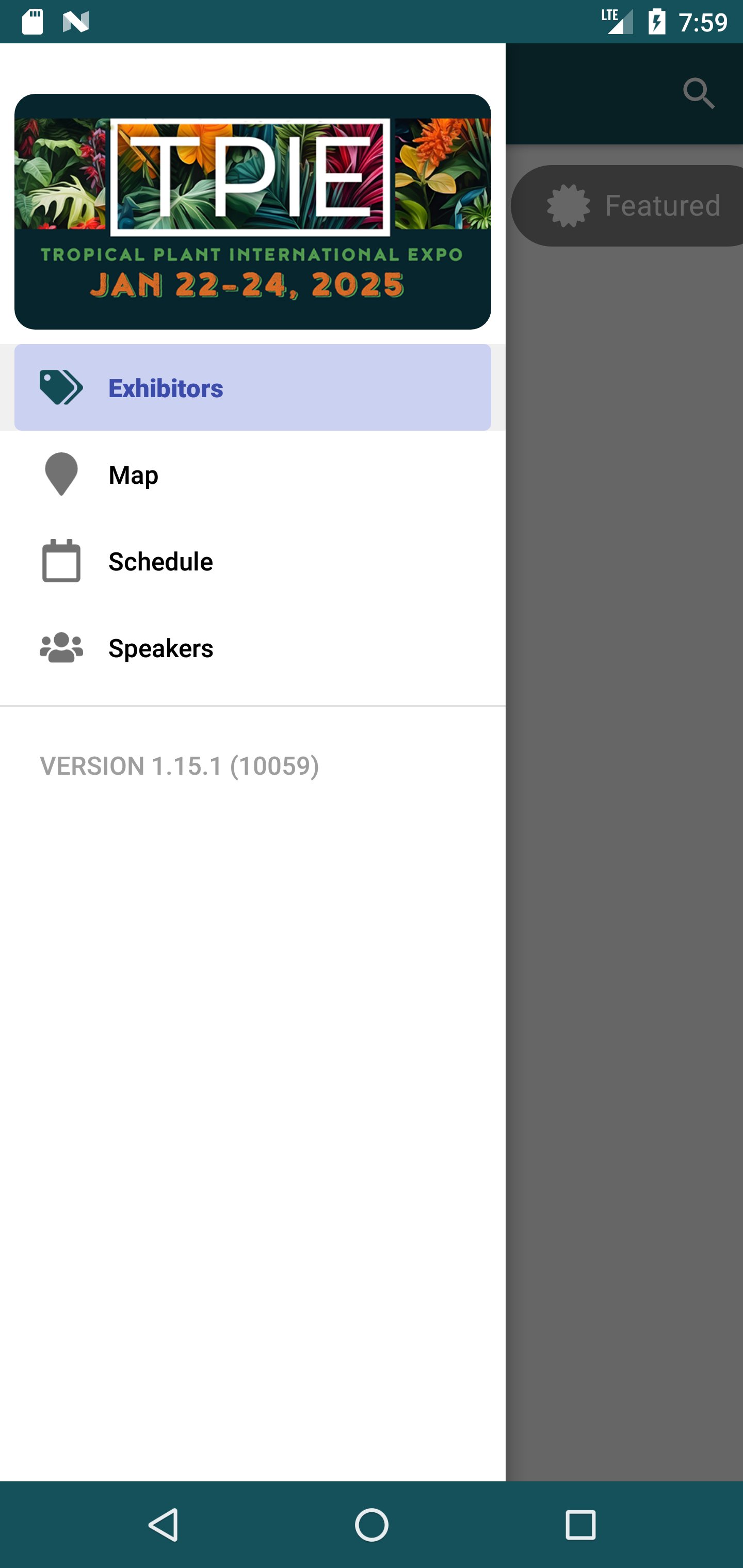Go back using the navigation bar
The height and width of the screenshot is (1568, 743).
tap(163, 1524)
